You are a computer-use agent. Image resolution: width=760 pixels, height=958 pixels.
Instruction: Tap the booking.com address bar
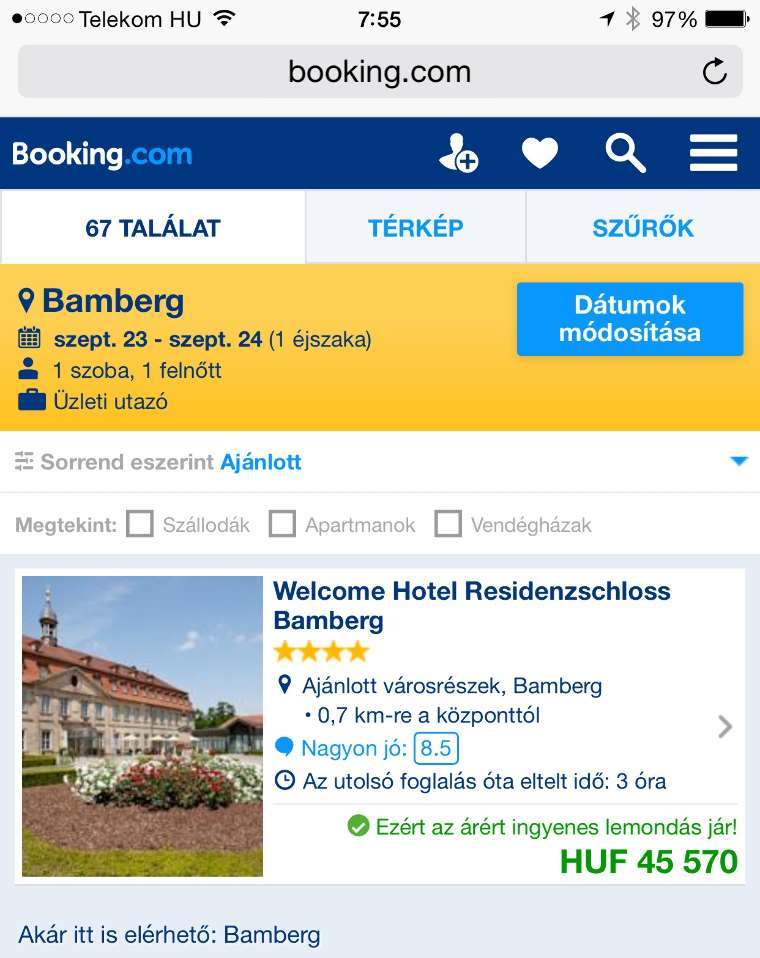[x=379, y=72]
